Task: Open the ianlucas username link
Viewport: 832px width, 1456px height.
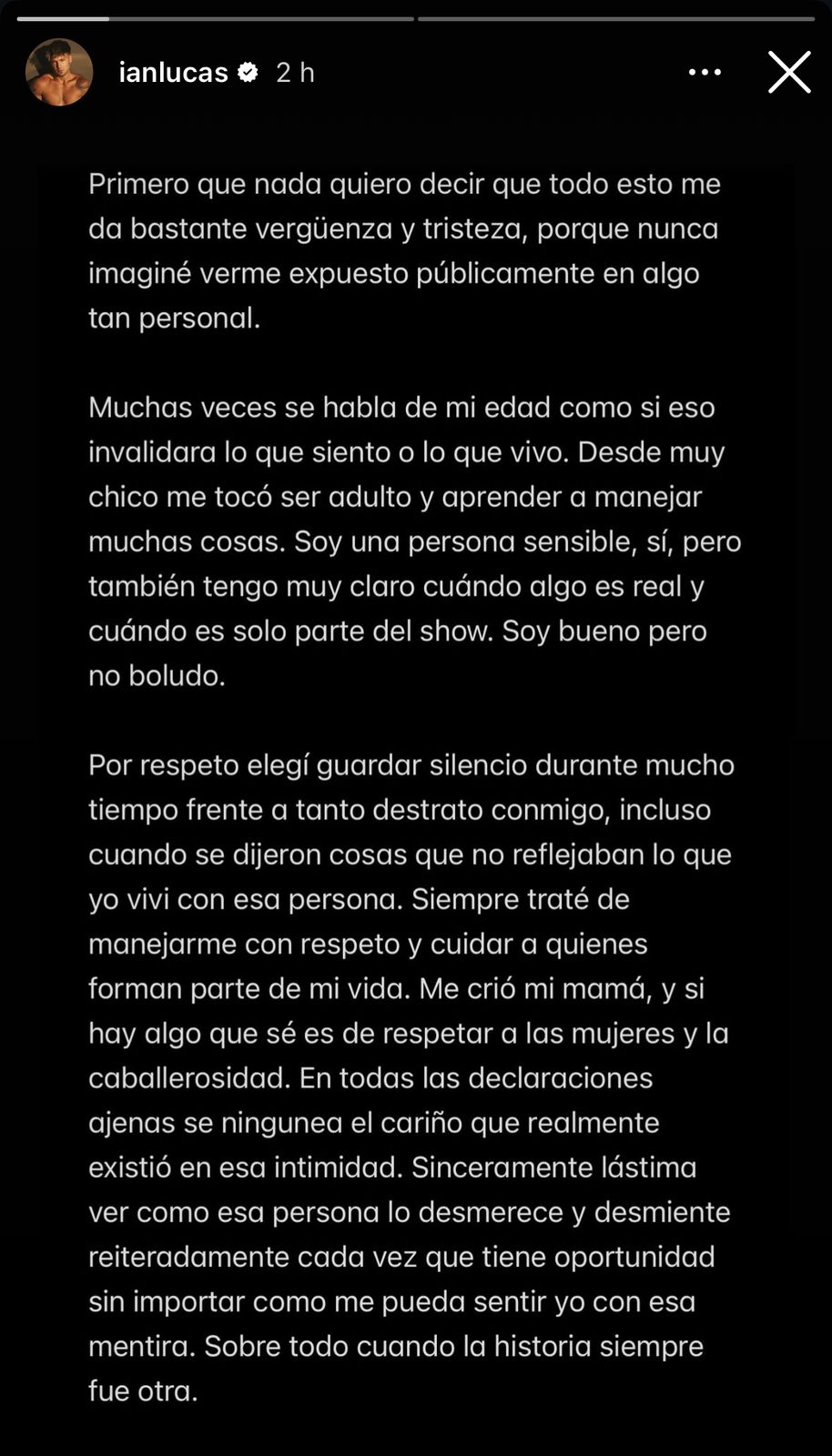Action: pos(173,73)
